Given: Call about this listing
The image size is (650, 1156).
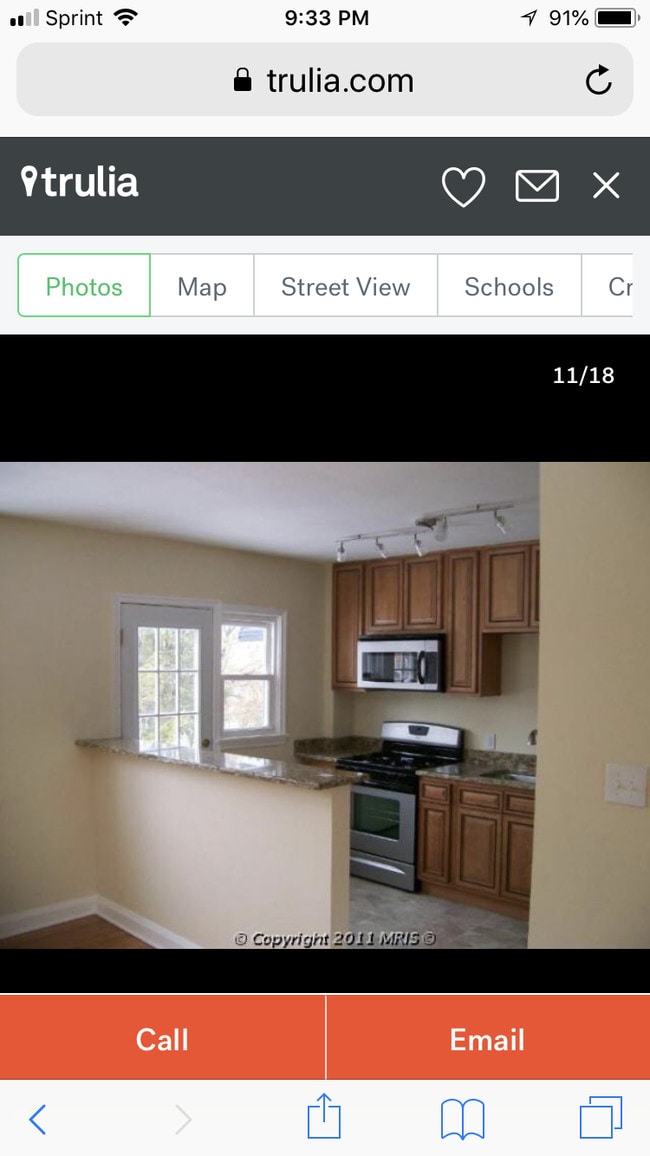Looking at the screenshot, I should 162,1039.
